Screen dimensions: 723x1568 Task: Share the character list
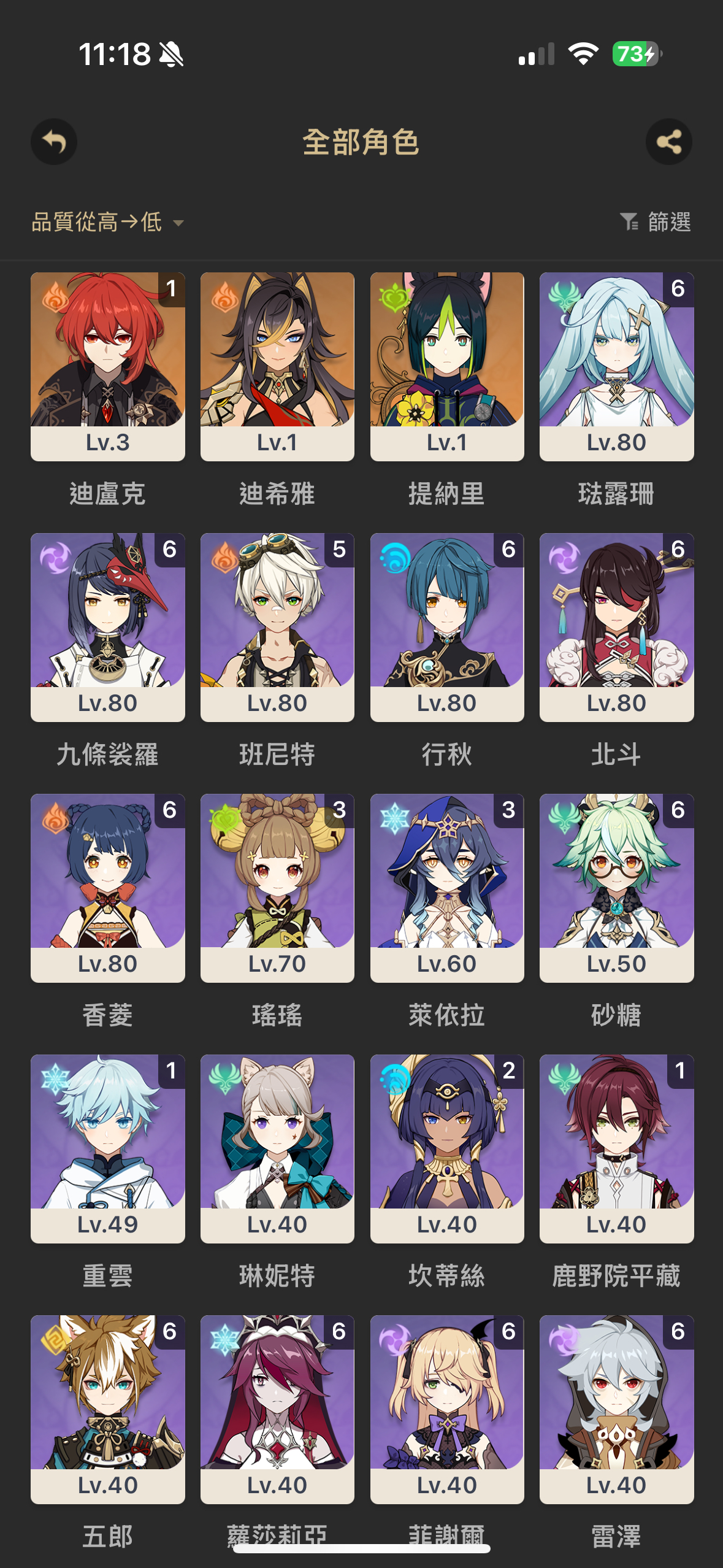[668, 142]
